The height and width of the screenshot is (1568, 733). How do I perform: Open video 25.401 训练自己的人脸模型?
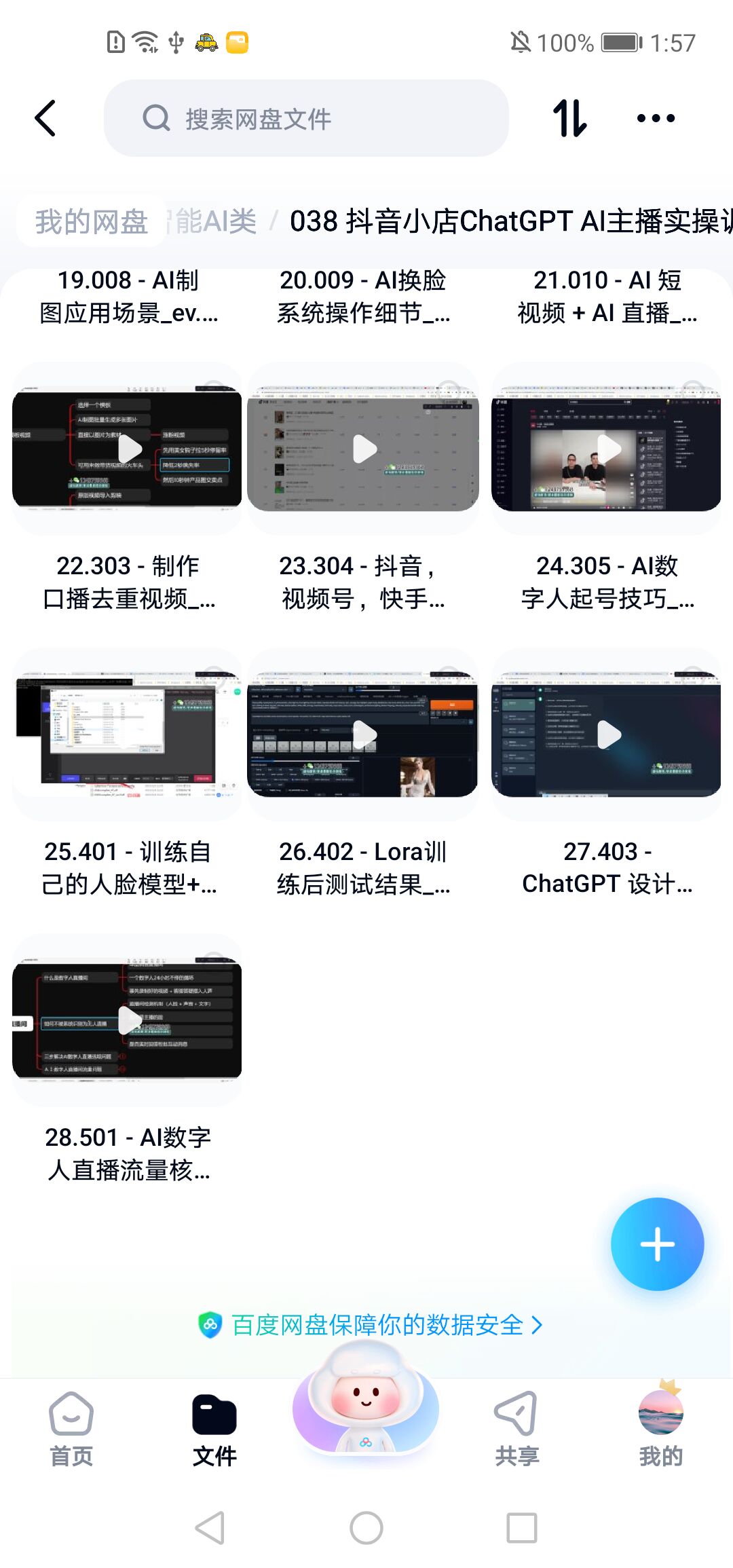(127, 734)
